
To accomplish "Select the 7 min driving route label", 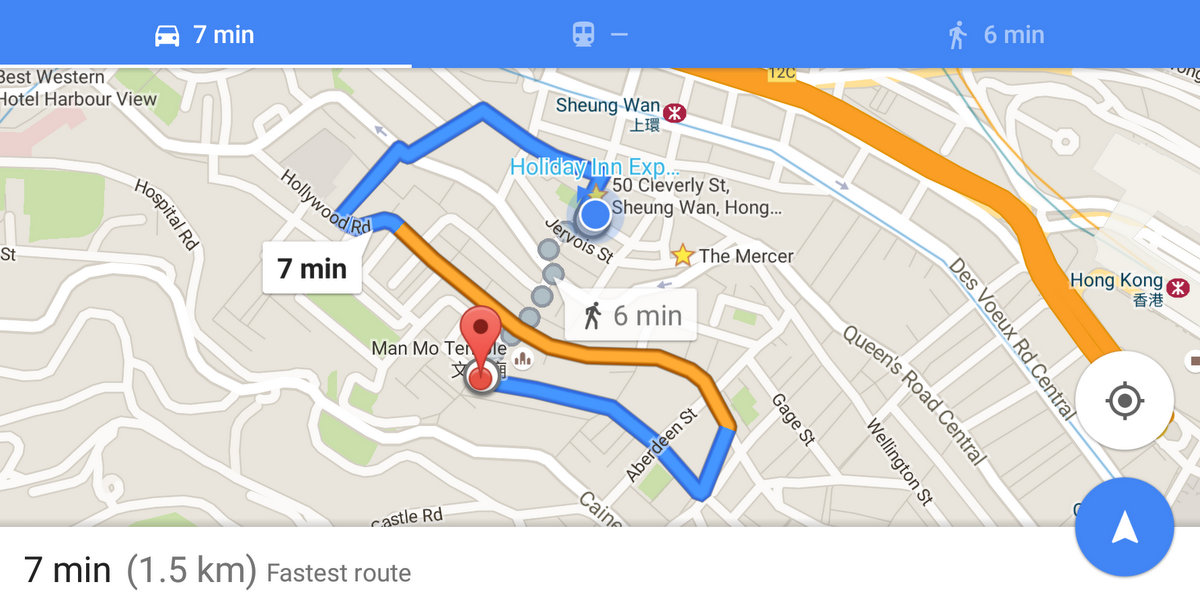I will (x=311, y=268).
